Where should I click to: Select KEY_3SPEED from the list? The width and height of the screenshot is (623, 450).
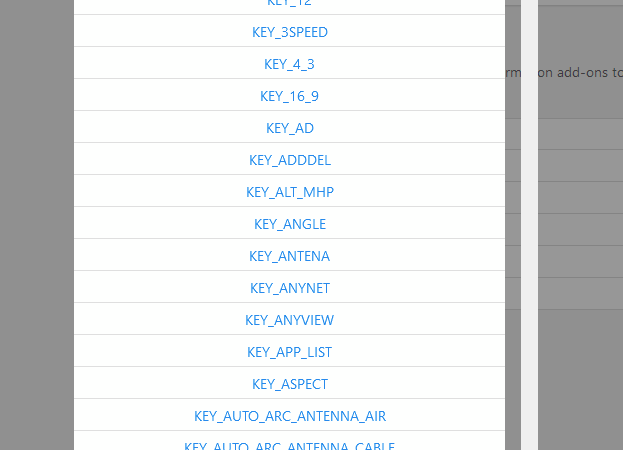289,32
